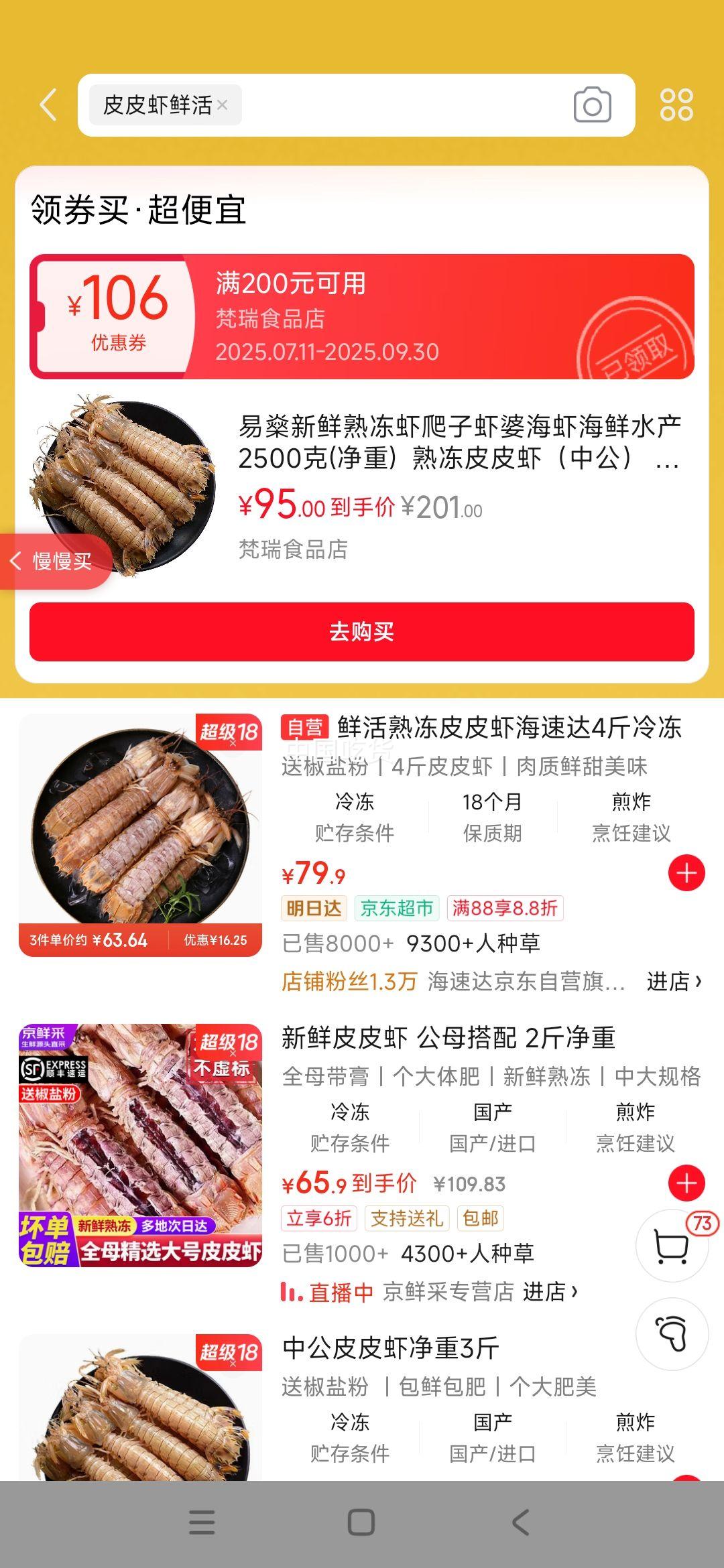Screen dimensions: 724x1568
Task: Switch the layout using the grid icon
Action: [676, 105]
